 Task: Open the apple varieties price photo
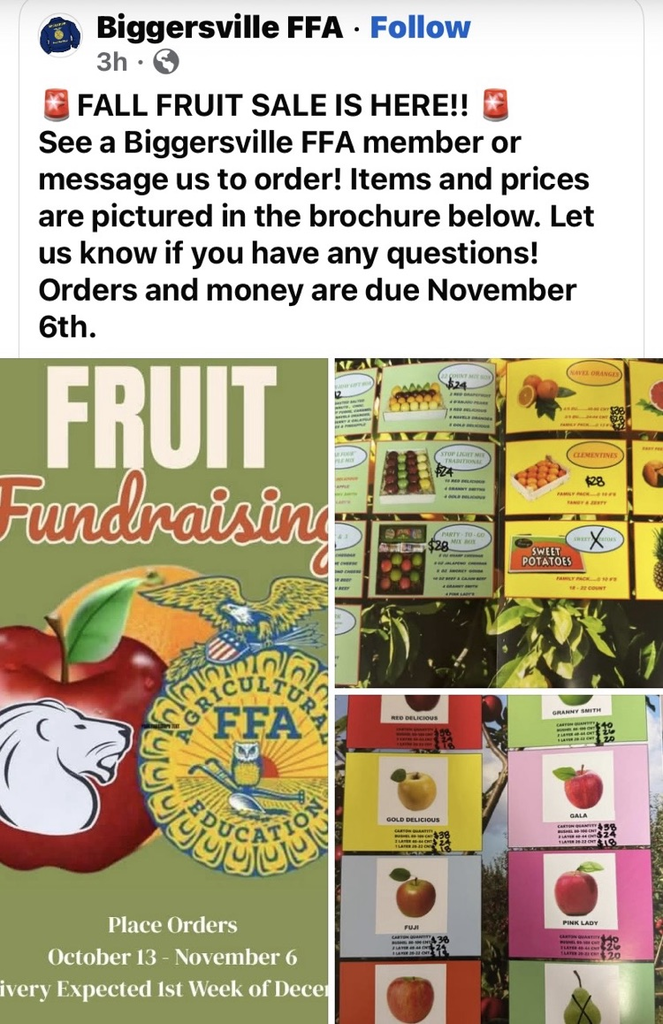(x=498, y=859)
